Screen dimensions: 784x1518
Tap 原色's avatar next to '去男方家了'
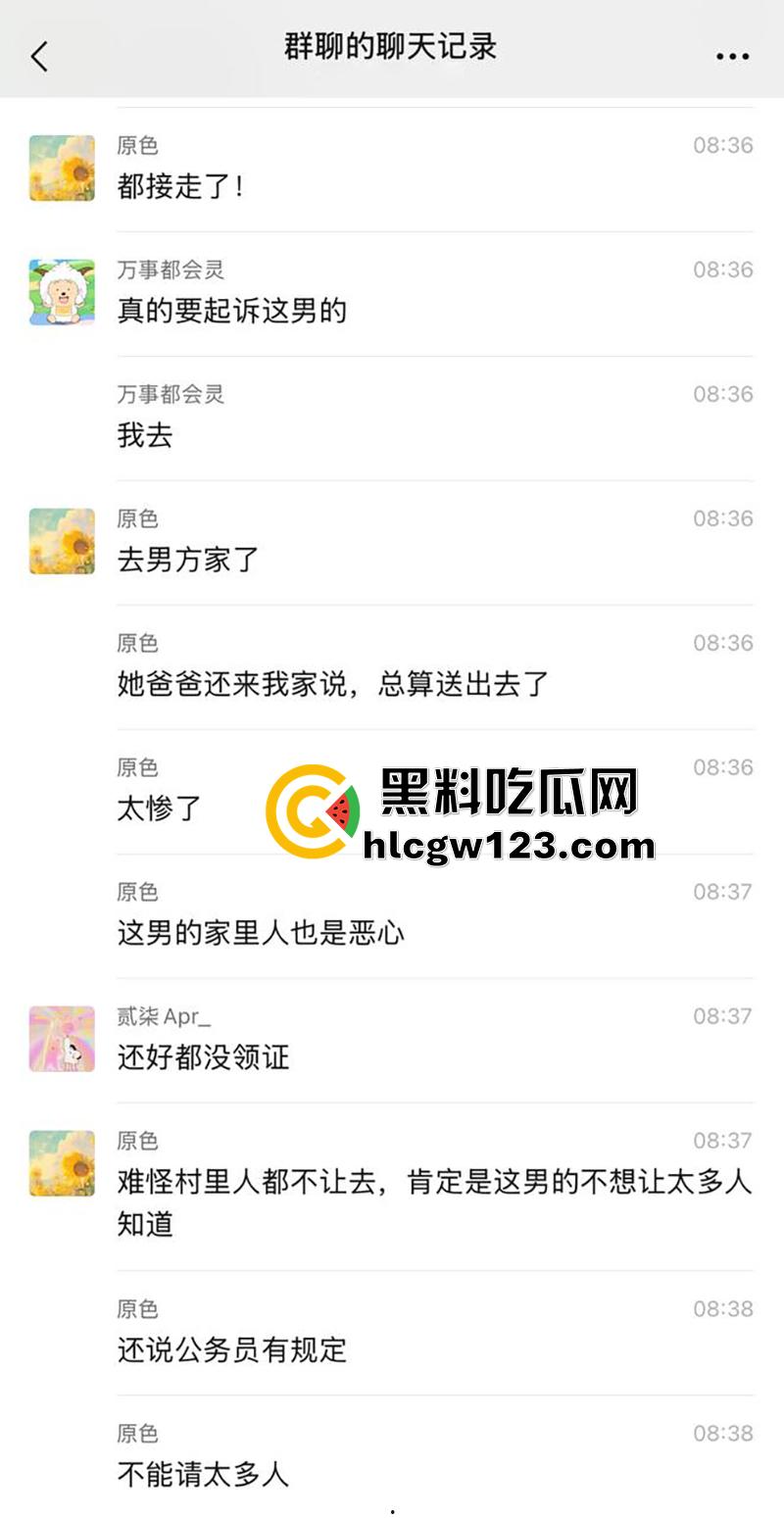click(x=62, y=541)
